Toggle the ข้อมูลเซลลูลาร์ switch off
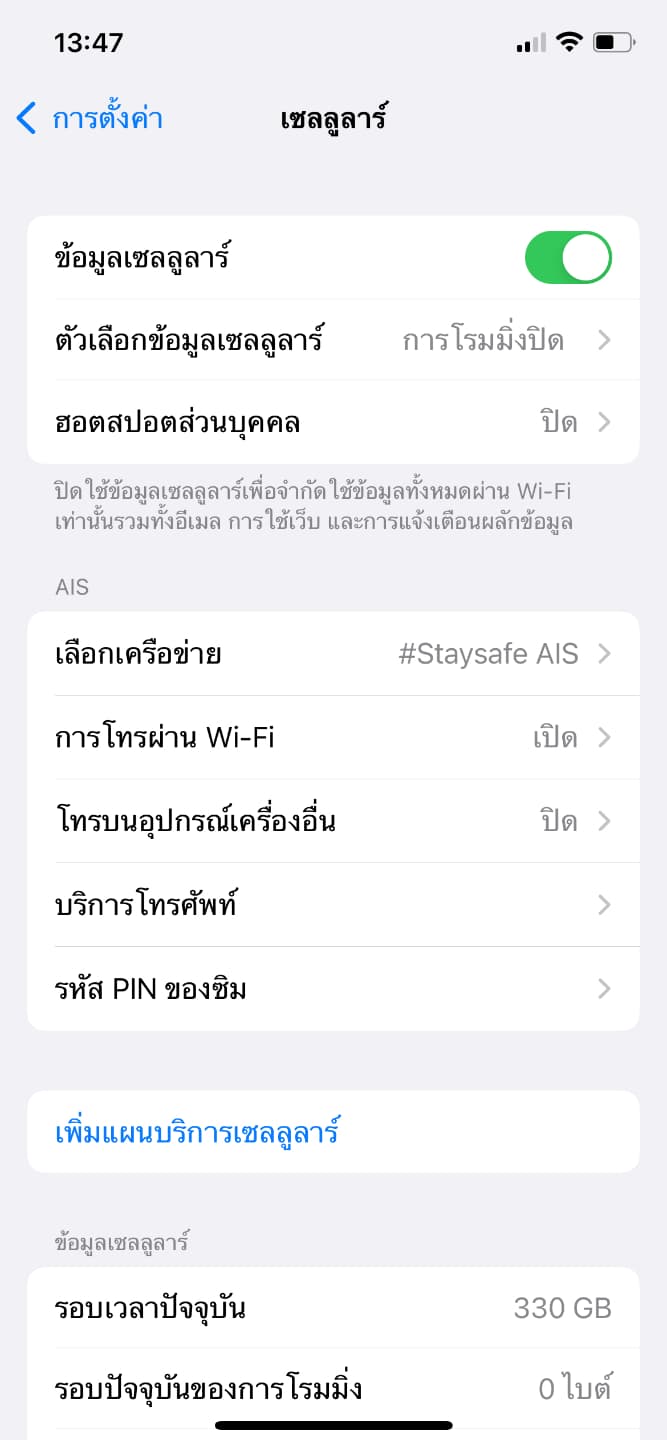The image size is (667, 1440). click(567, 258)
